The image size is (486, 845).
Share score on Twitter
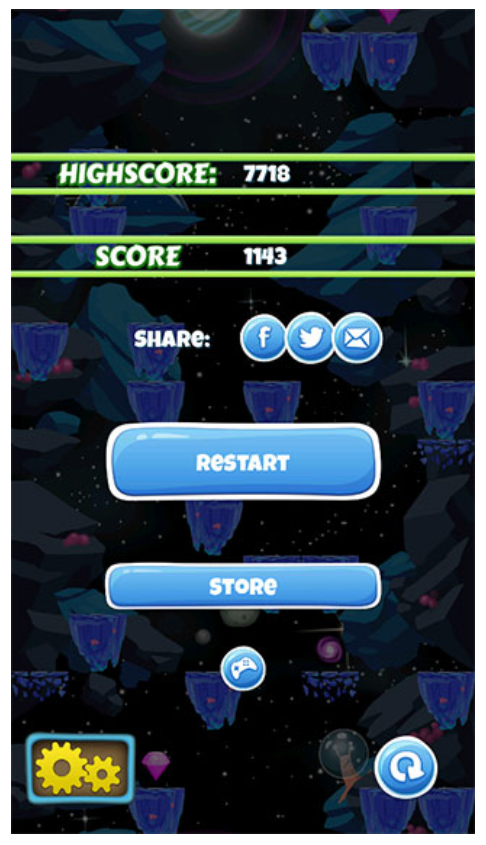[x=310, y=338]
